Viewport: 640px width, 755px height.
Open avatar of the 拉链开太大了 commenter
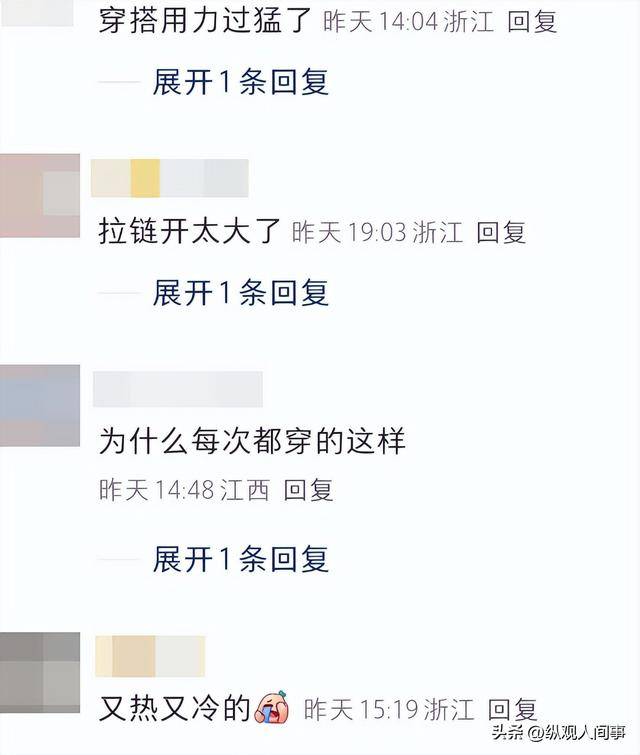40,195
